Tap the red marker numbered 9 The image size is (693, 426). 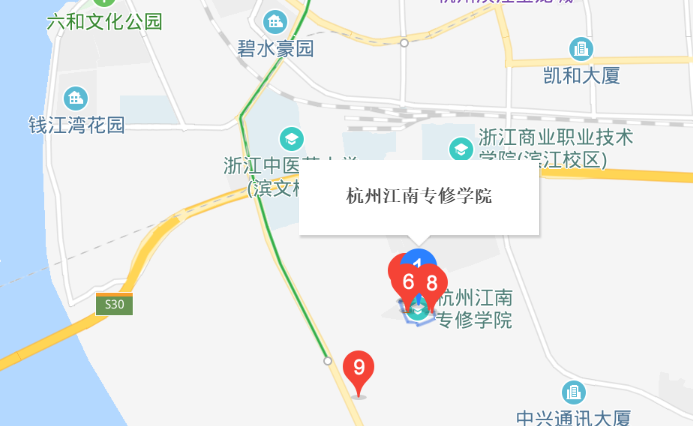359,368
